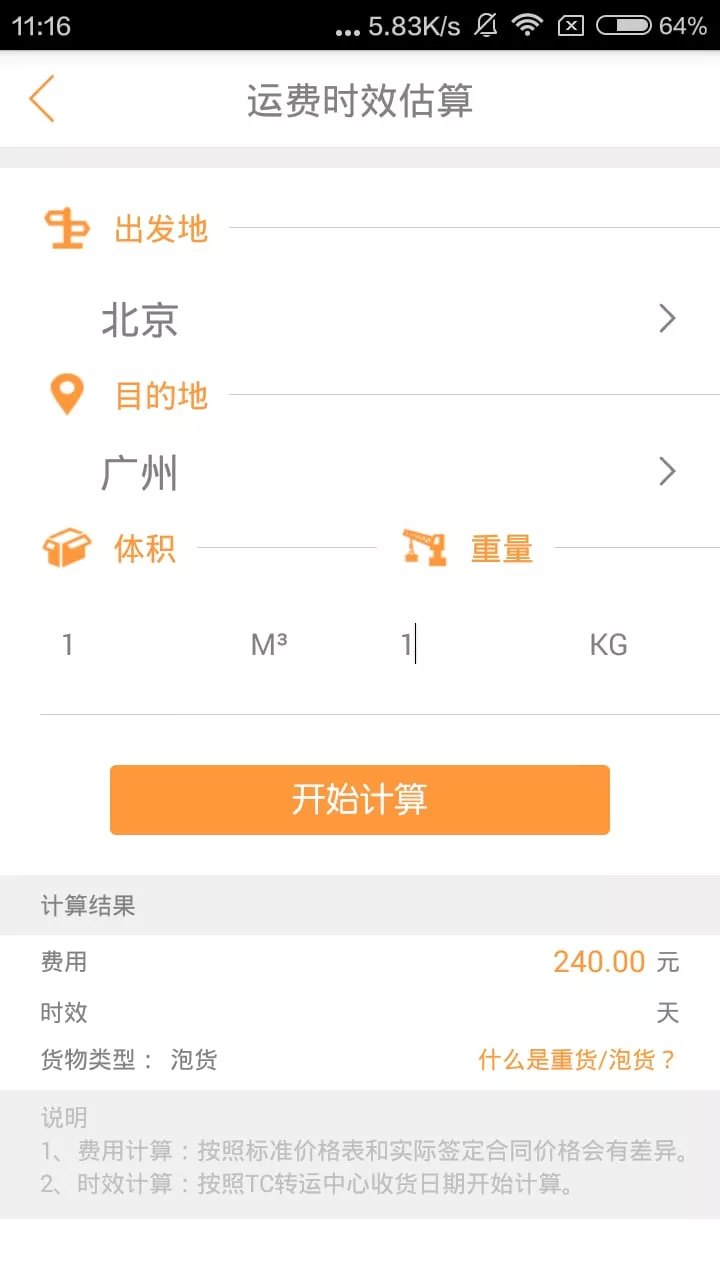720x1280 pixels.
Task: Expand the chevron next to 北京
Action: coord(667,318)
